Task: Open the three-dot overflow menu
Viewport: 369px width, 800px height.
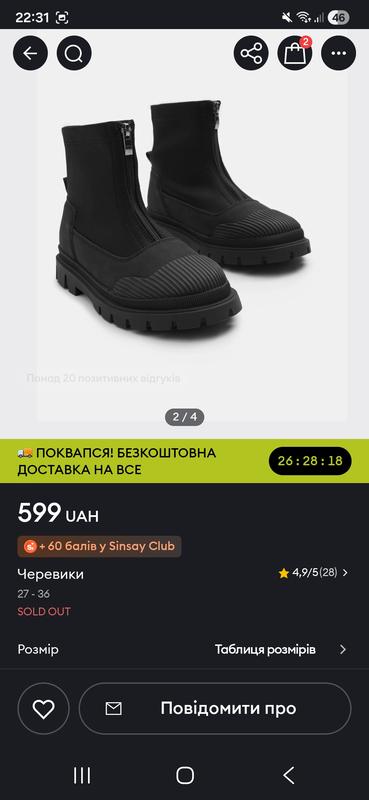Action: click(338, 53)
